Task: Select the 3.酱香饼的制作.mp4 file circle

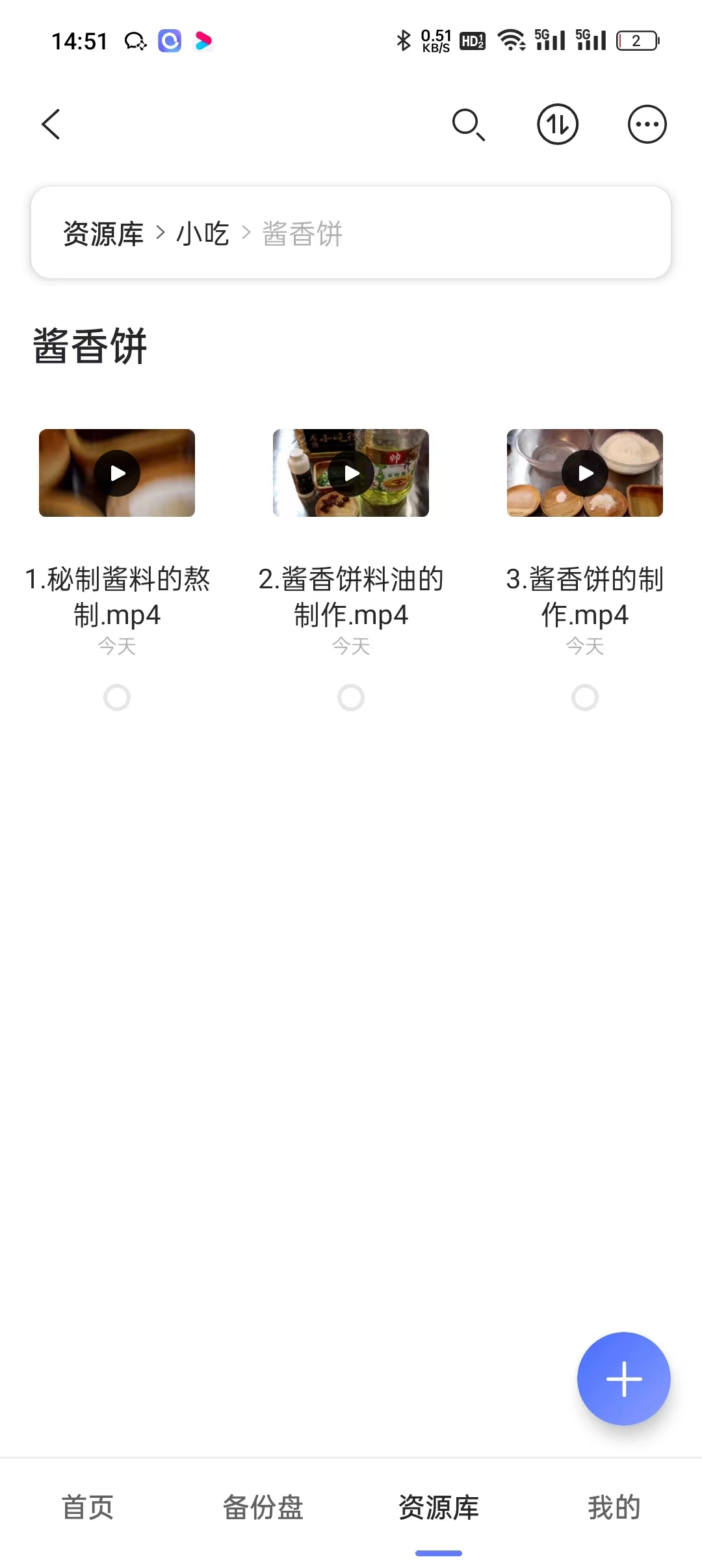Action: (x=585, y=698)
